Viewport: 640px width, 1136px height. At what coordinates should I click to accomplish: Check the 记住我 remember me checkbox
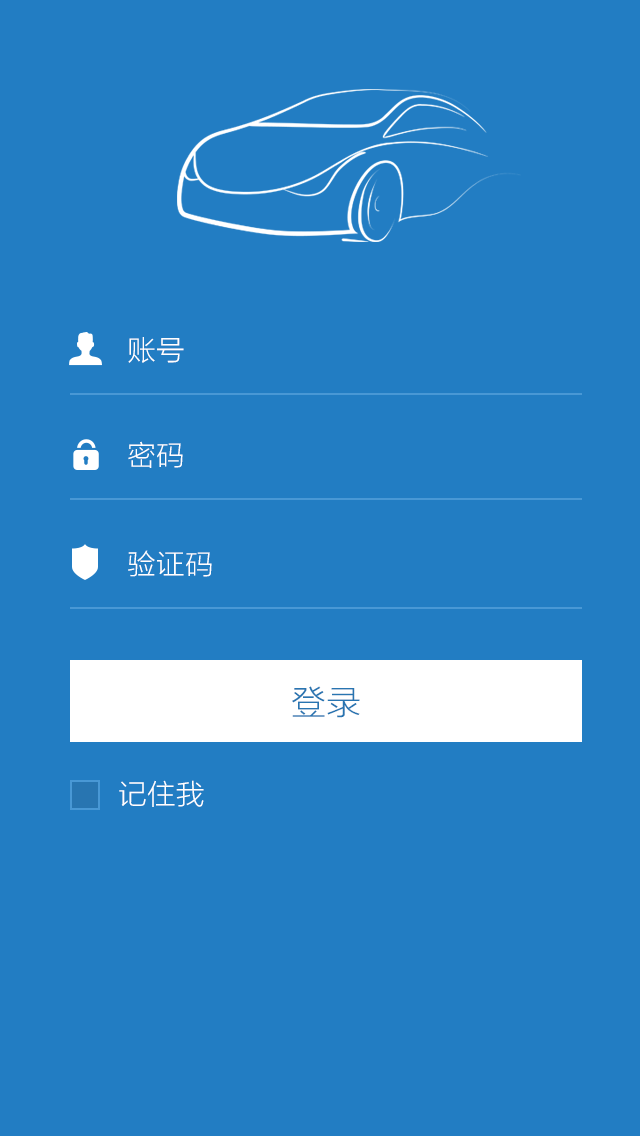[x=85, y=795]
